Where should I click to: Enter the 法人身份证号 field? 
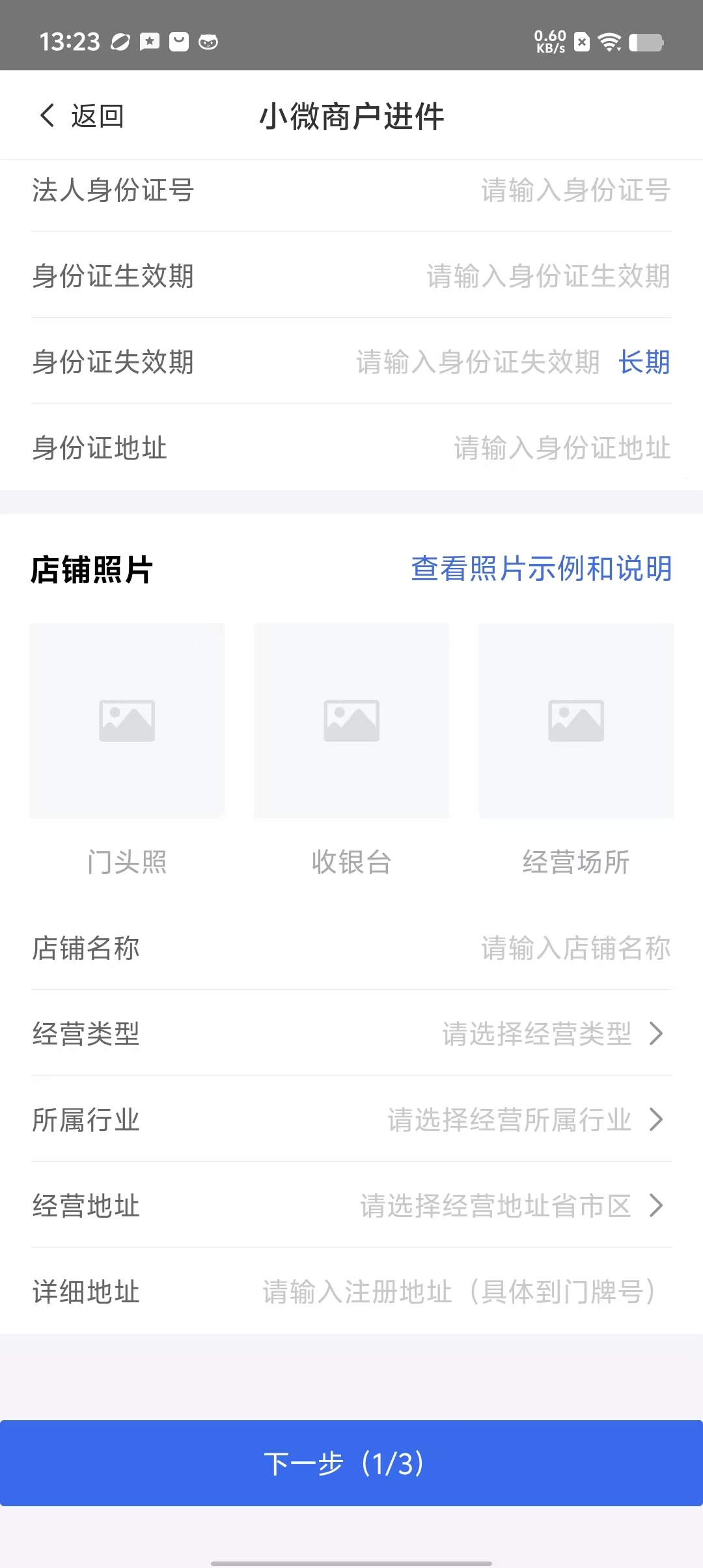pos(575,191)
